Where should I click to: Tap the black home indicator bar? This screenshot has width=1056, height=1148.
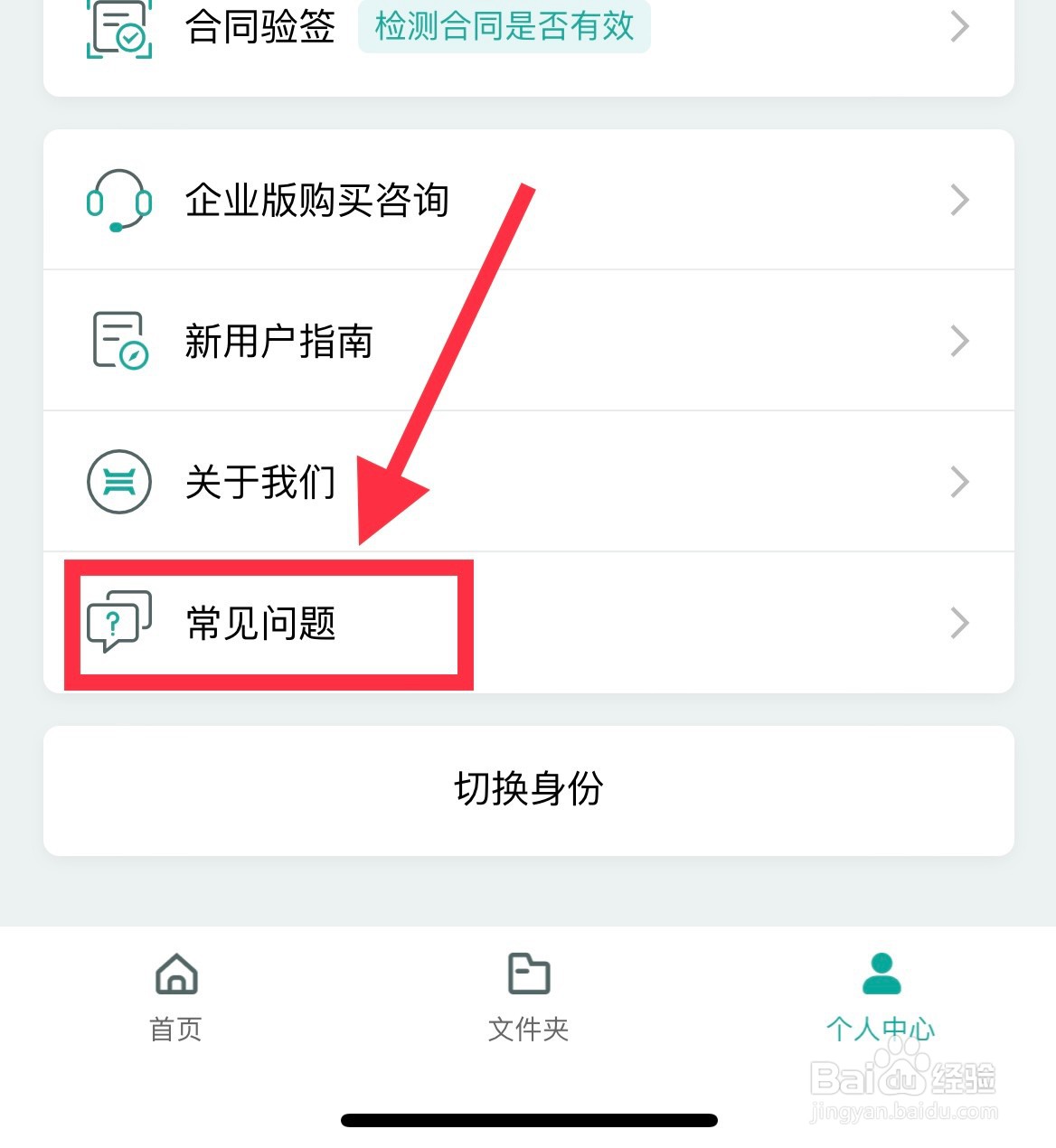pos(528,1121)
